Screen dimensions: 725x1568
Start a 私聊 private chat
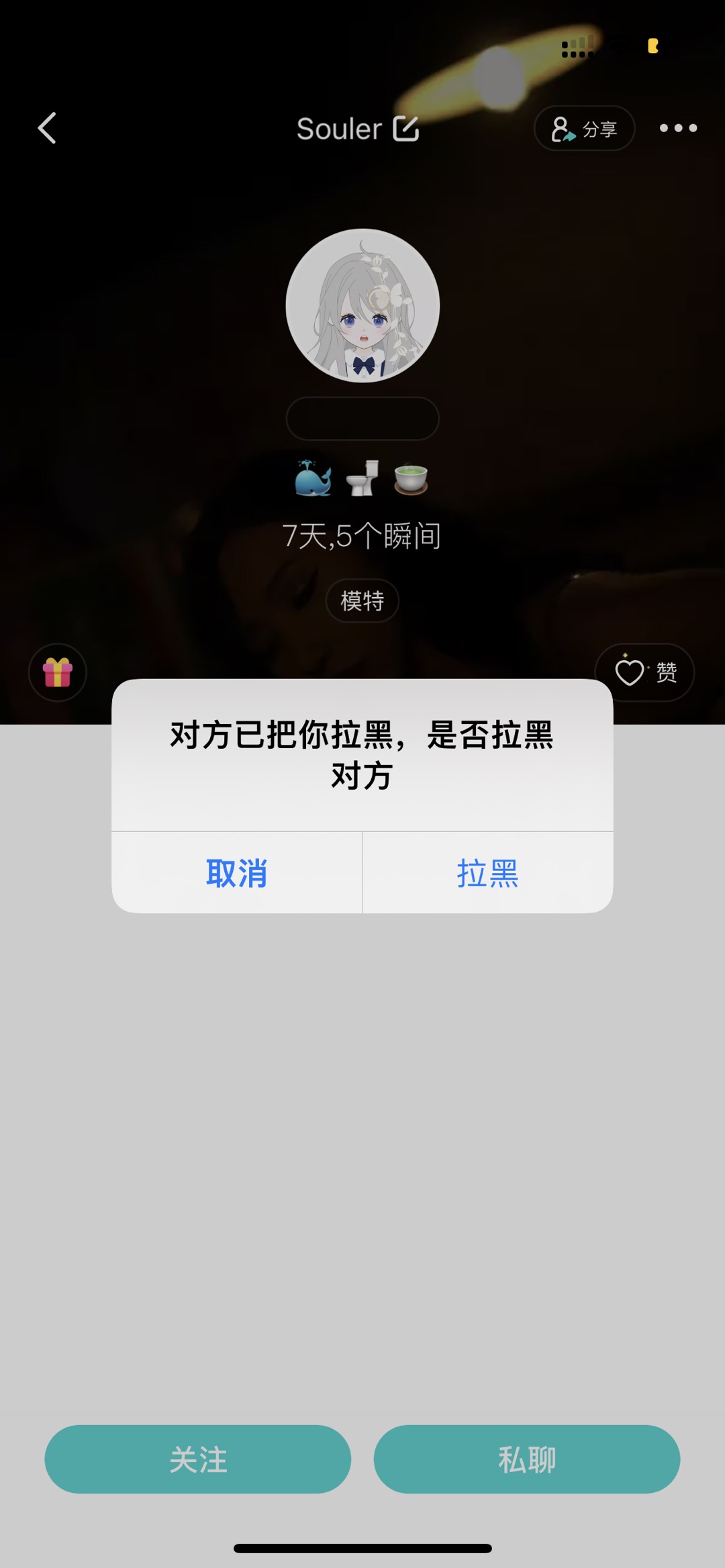pos(527,1459)
